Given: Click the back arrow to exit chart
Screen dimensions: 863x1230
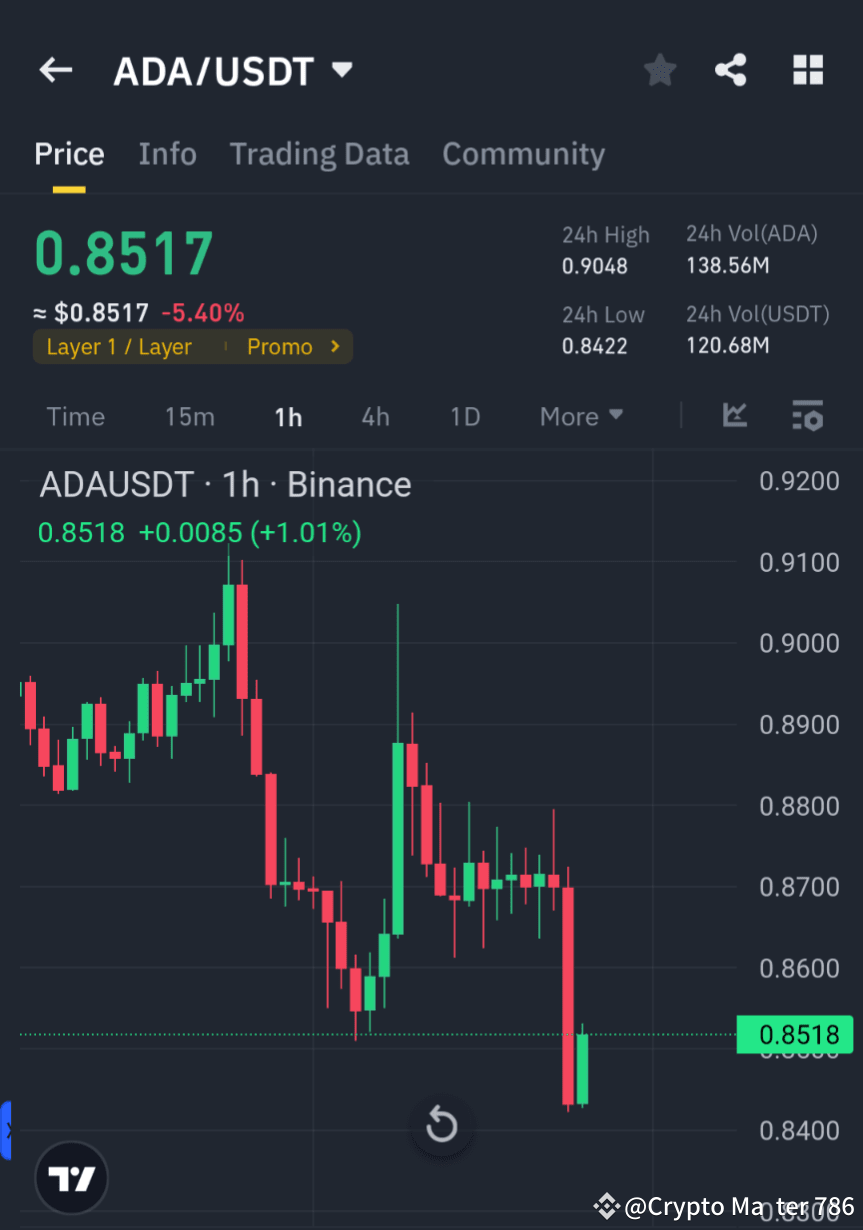Looking at the screenshot, I should coord(55,69).
